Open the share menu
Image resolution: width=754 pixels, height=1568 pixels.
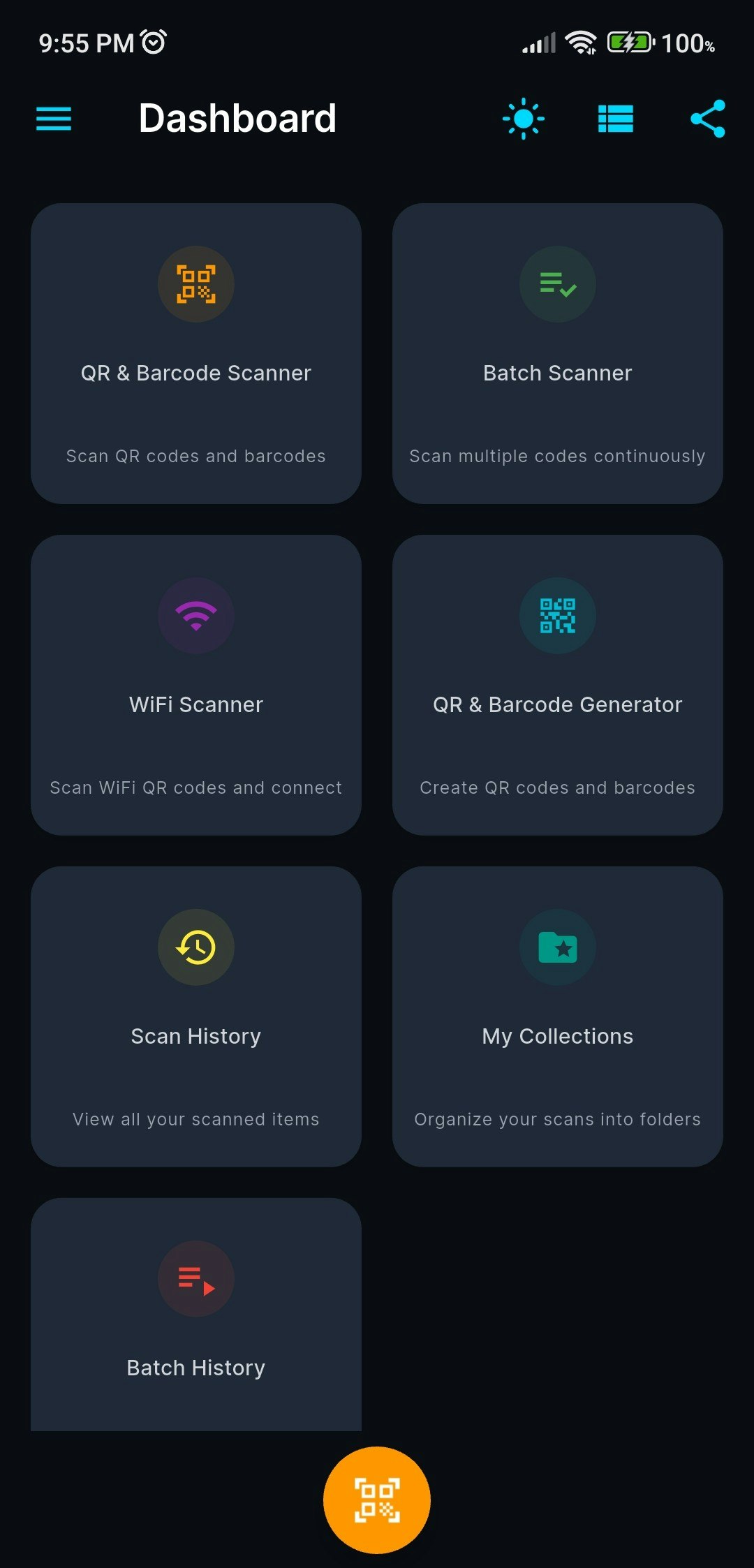[x=708, y=119]
